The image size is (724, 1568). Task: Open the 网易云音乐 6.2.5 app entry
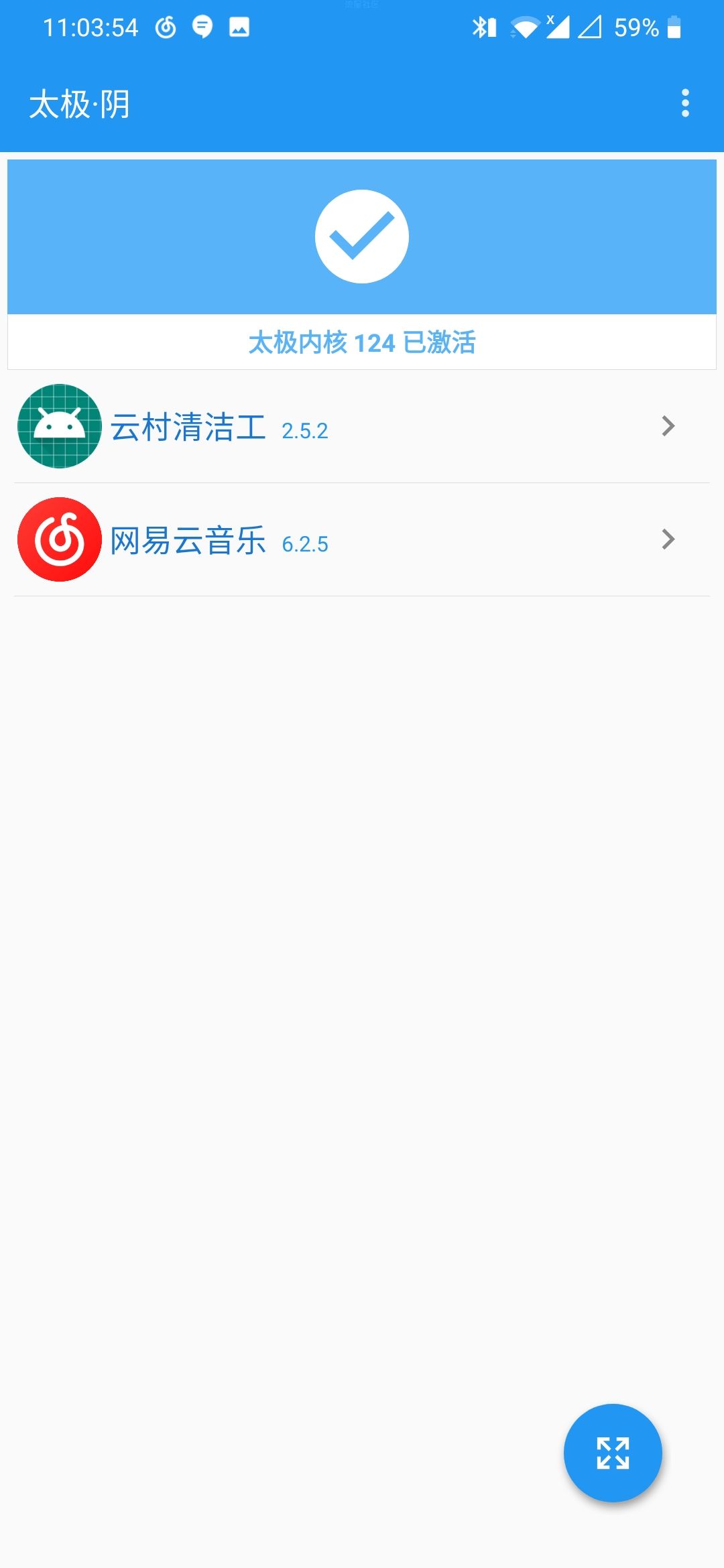click(362, 539)
